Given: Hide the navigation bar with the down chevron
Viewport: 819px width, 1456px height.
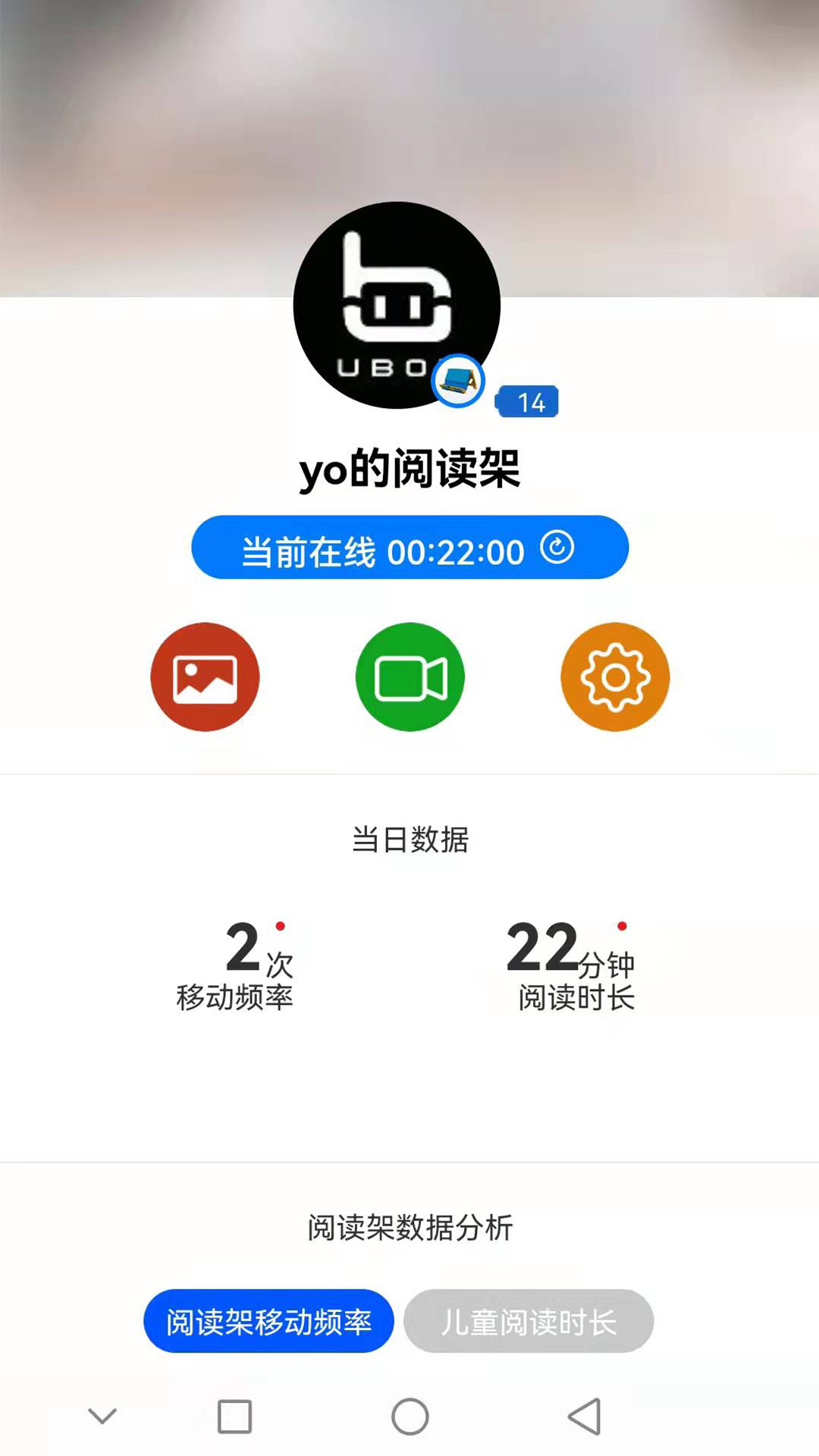Looking at the screenshot, I should pyautogui.click(x=102, y=1416).
